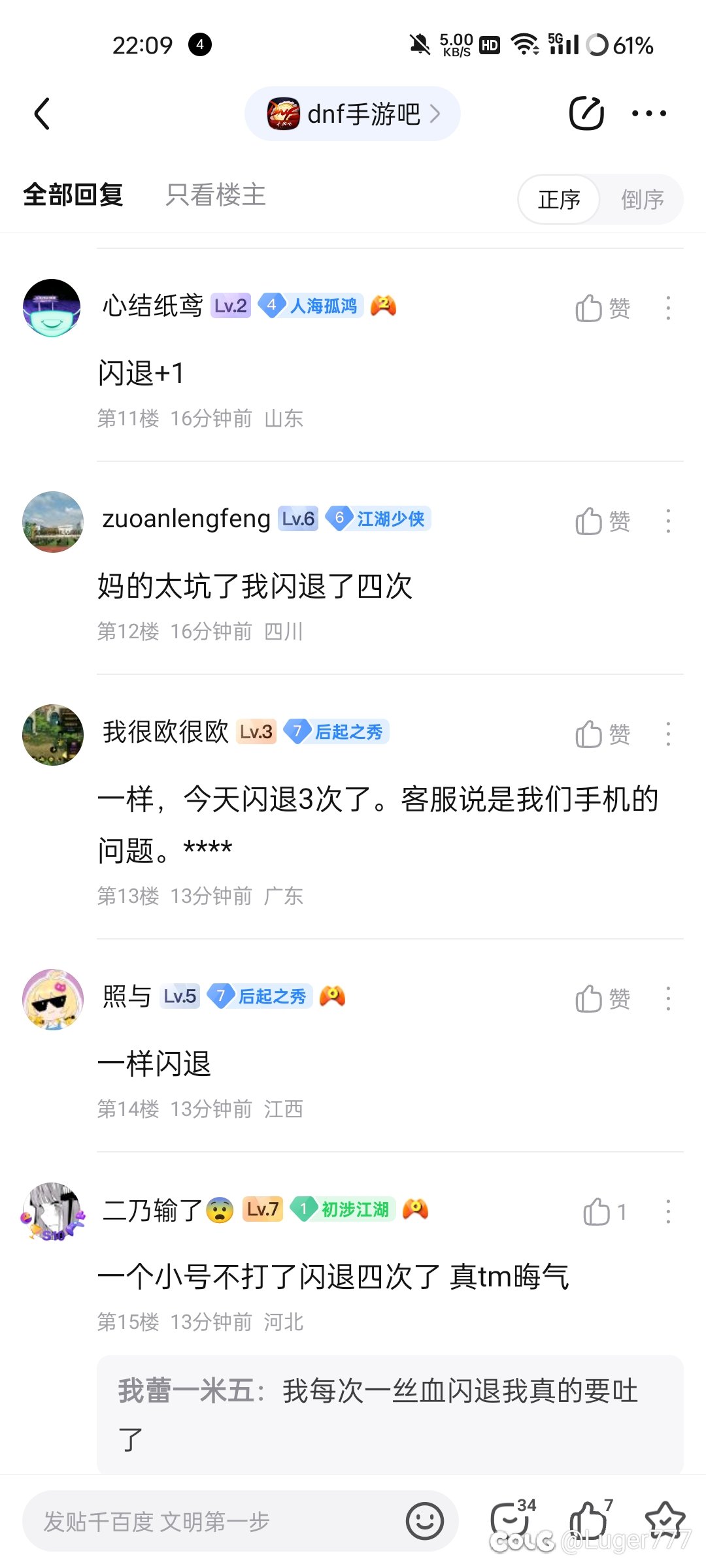Switch to 只看楼主 tab
The image size is (706, 1568).
tap(216, 195)
